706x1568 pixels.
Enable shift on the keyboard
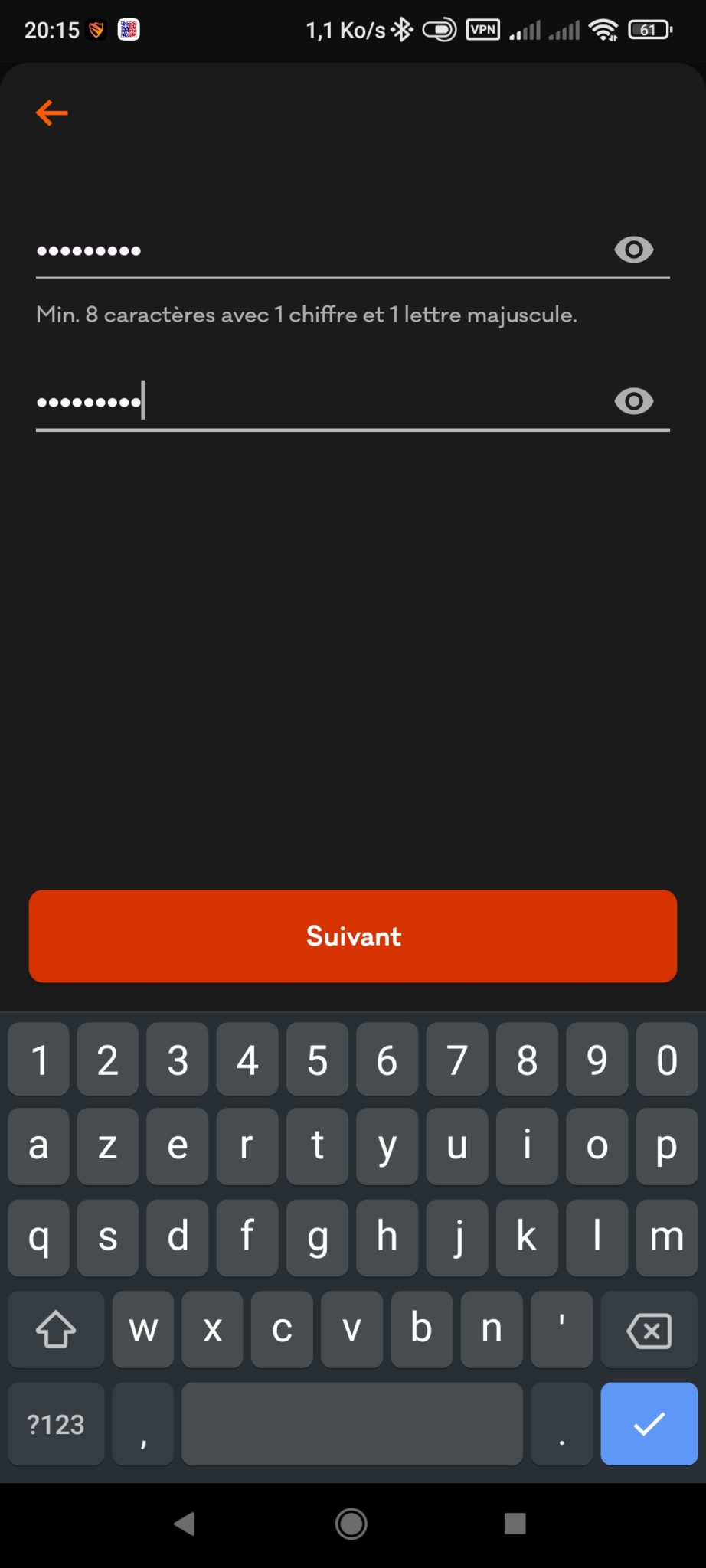56,1331
